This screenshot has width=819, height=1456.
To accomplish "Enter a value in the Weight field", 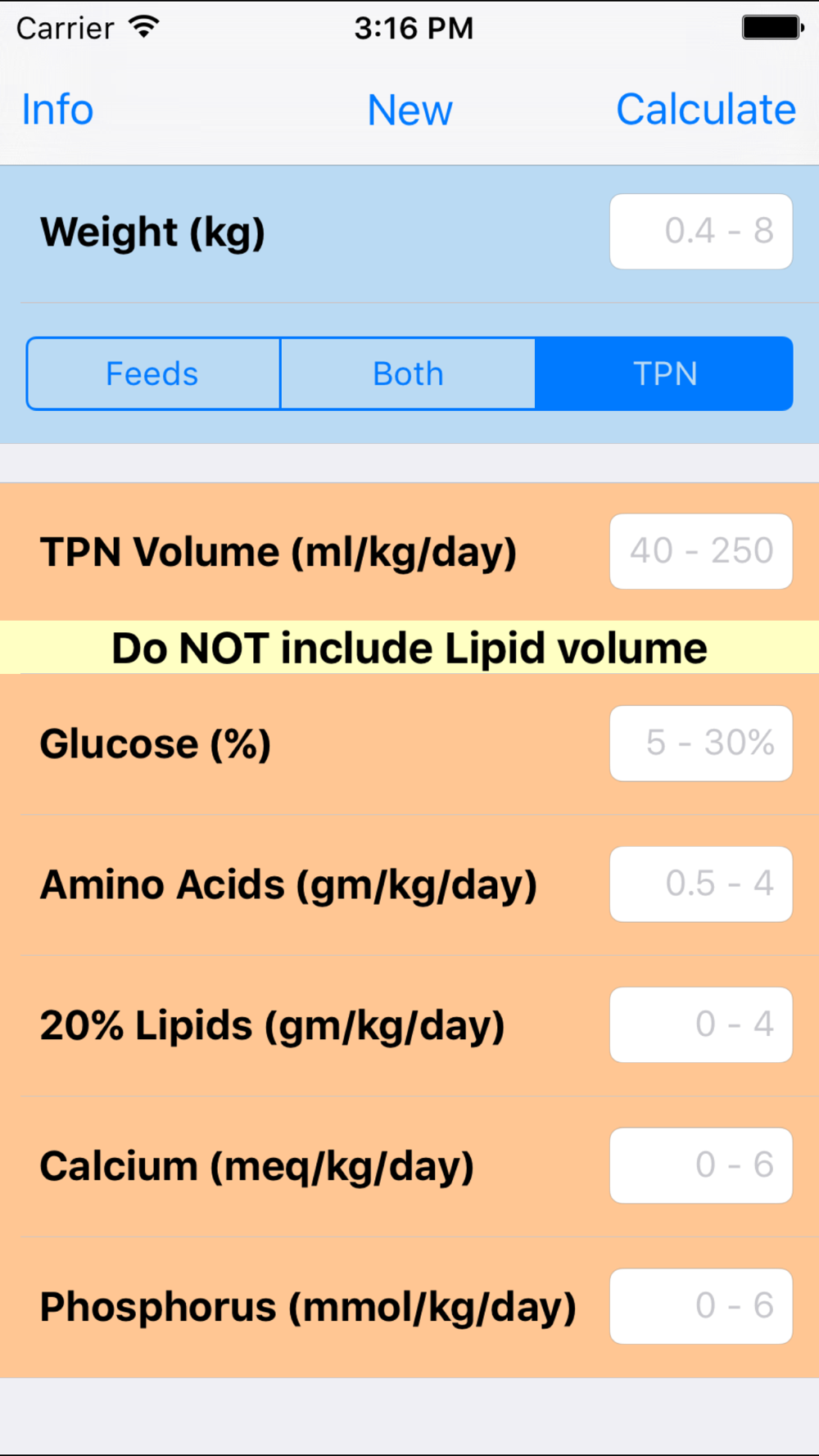I will (x=701, y=232).
